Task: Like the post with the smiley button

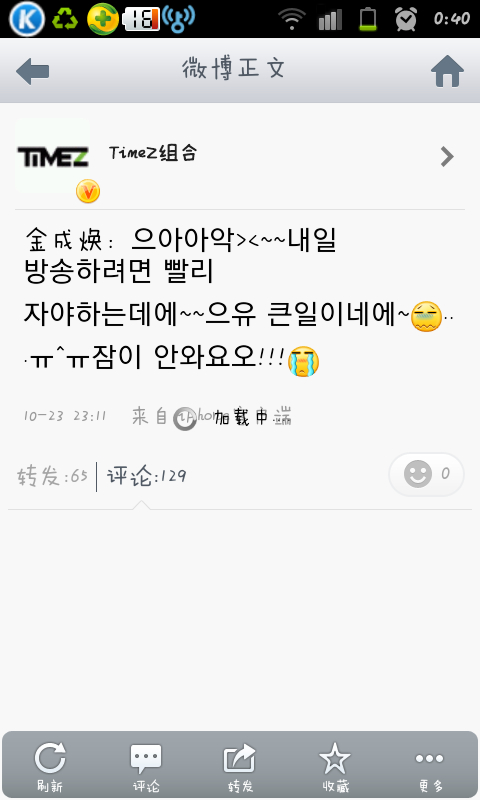Action: point(426,474)
